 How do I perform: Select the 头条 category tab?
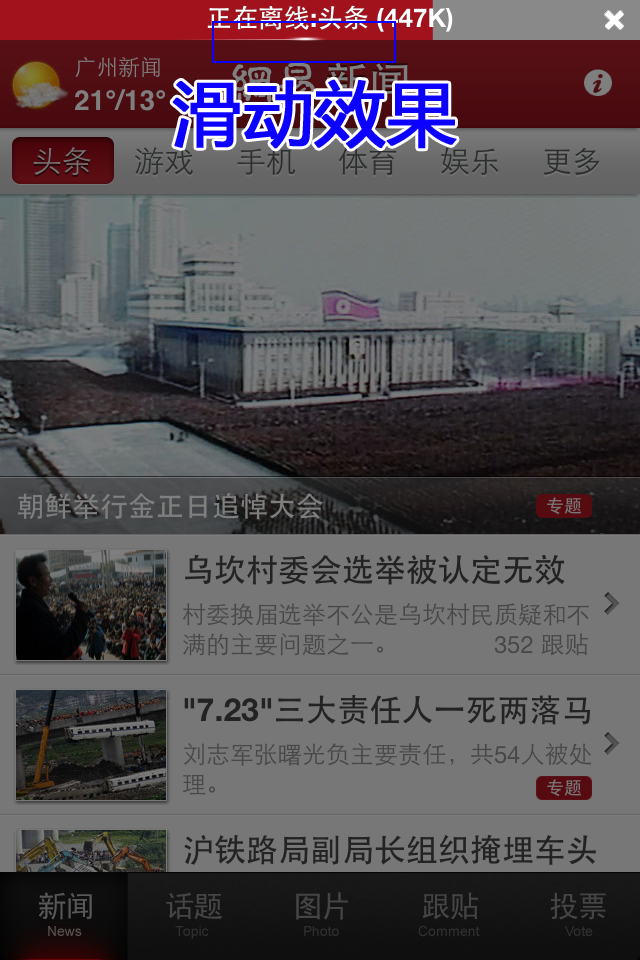tap(62, 161)
